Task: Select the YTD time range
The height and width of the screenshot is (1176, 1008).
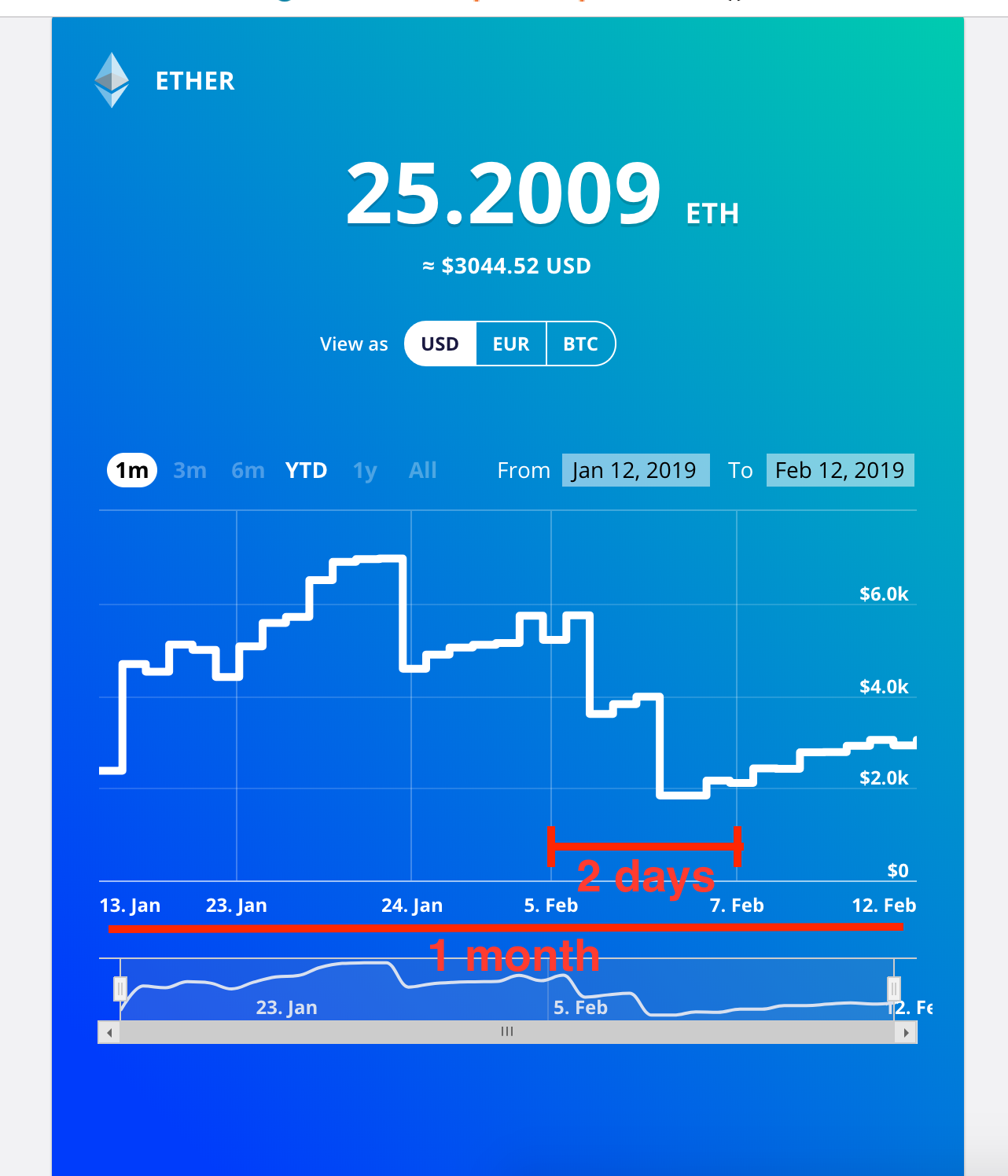Action: [x=306, y=469]
